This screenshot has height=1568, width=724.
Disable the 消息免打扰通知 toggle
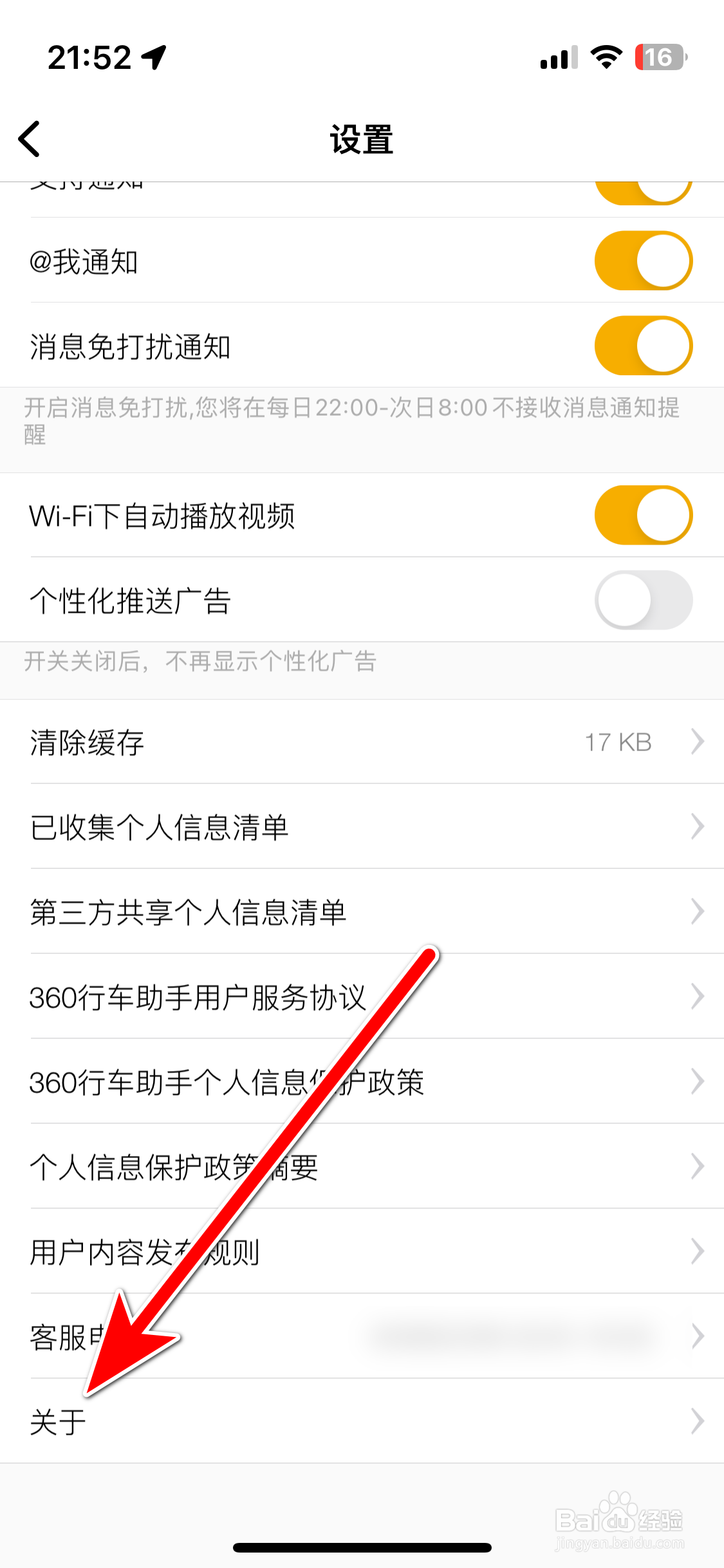click(642, 346)
